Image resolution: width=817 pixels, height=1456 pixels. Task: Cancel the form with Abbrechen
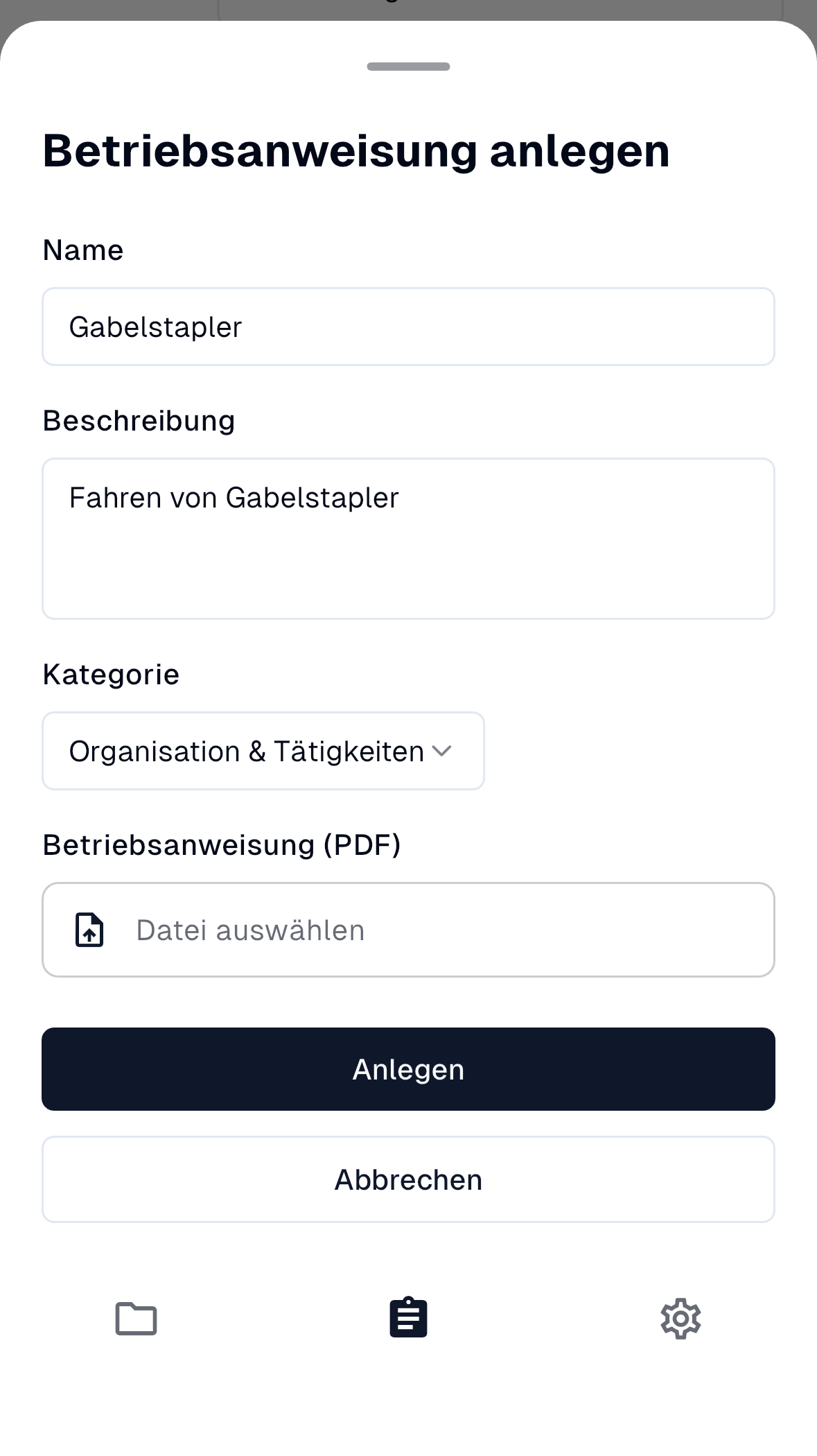pyautogui.click(x=408, y=1179)
